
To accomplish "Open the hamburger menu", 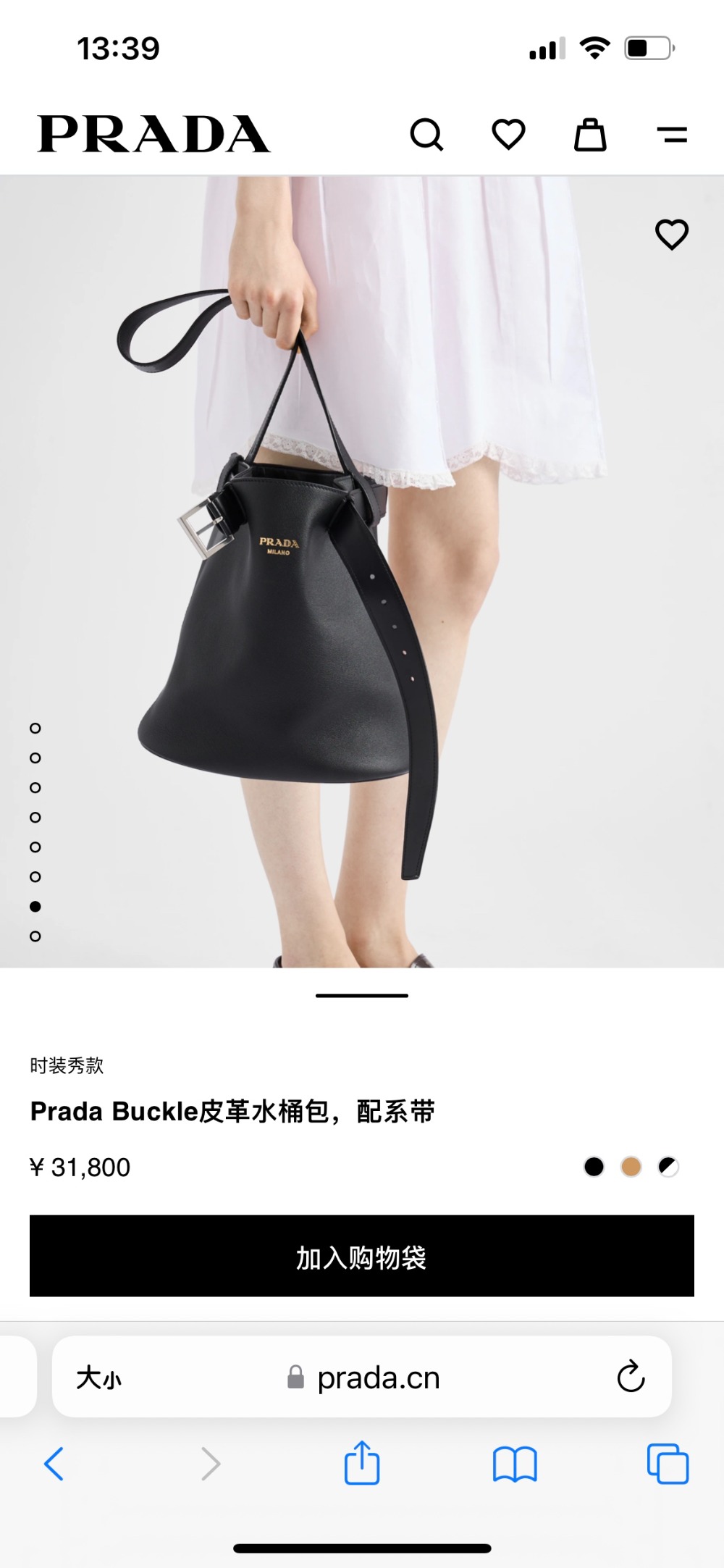I will pos(672,135).
